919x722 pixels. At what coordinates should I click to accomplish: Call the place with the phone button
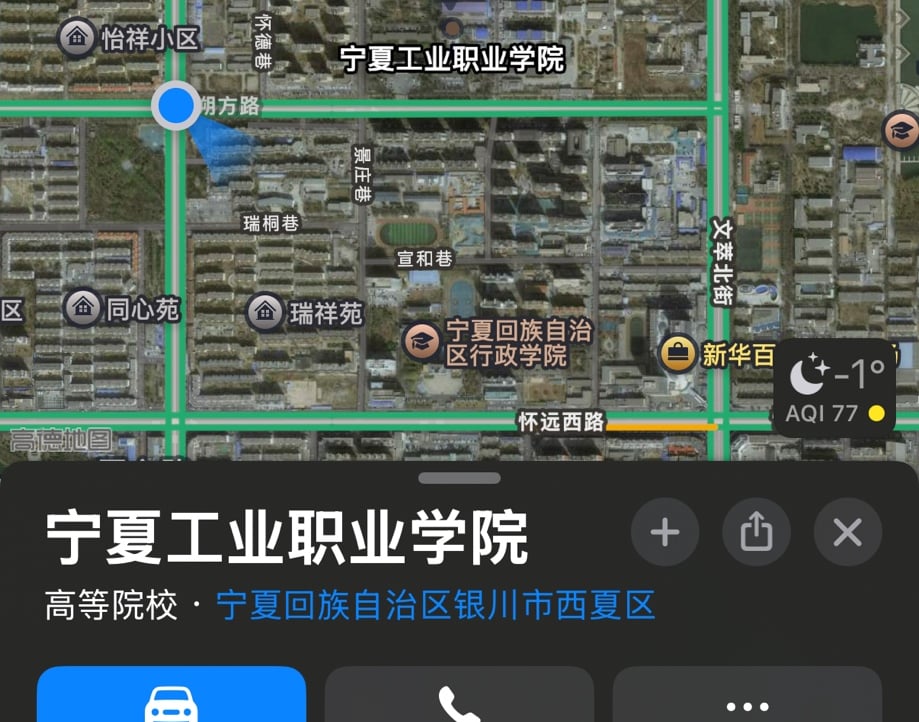pos(459,697)
